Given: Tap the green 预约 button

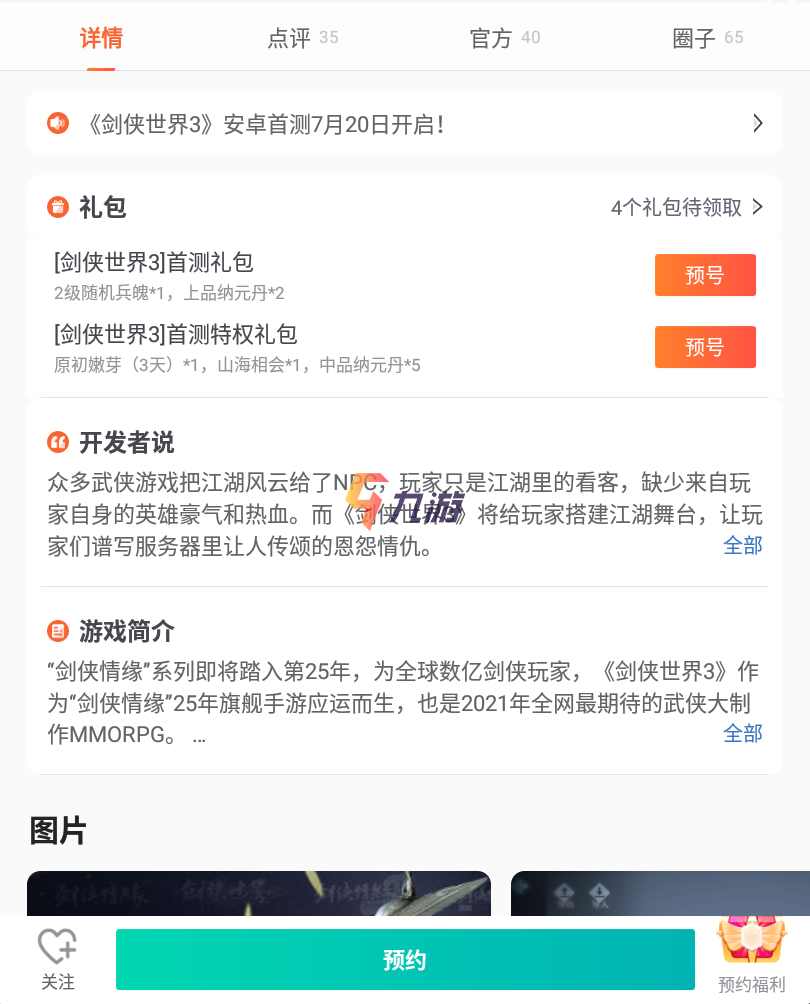Looking at the screenshot, I should pos(405,960).
